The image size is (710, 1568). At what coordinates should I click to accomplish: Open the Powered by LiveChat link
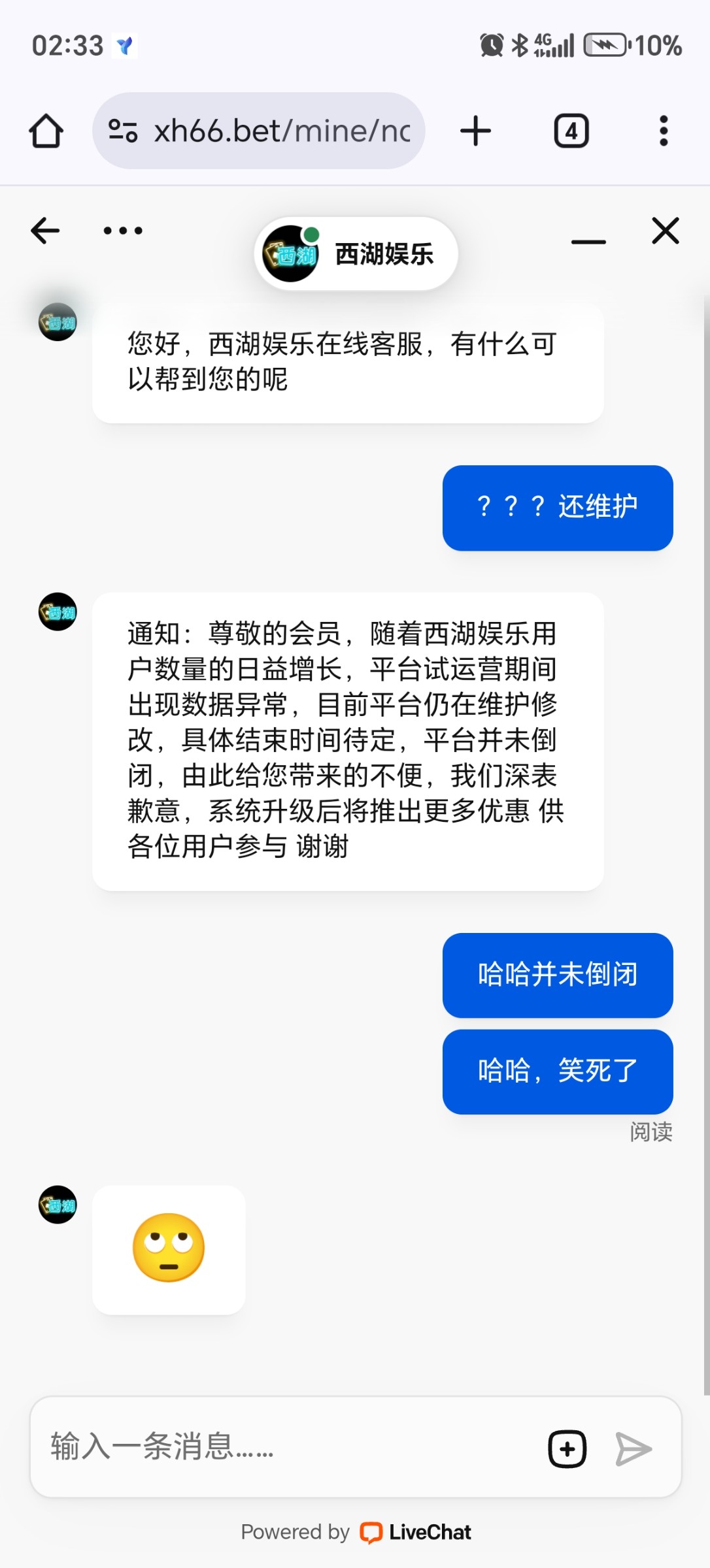(356, 1532)
